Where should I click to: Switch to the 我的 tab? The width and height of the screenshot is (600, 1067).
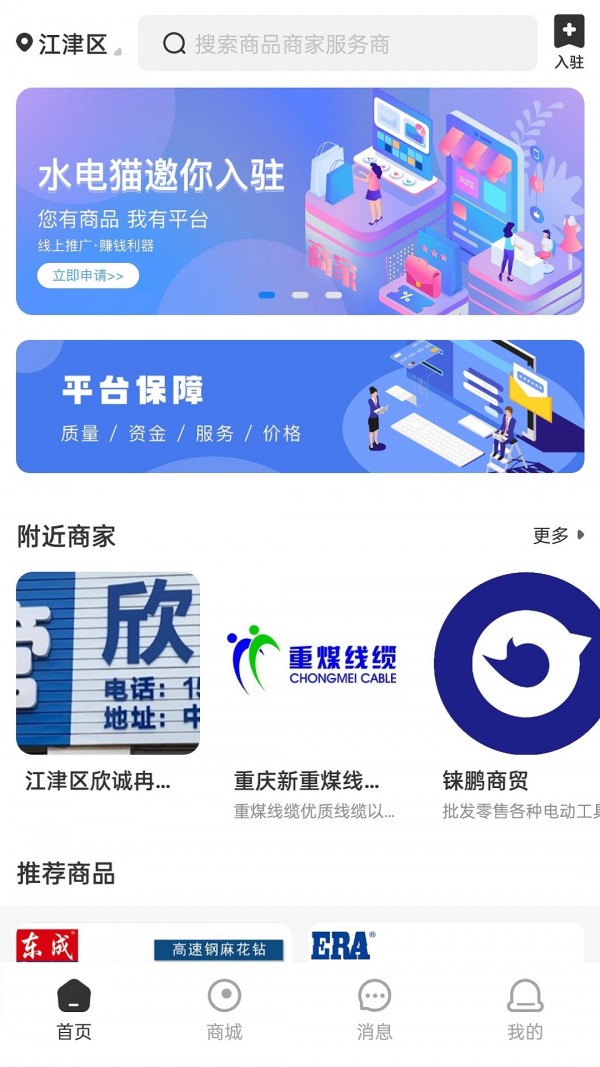tap(525, 1010)
